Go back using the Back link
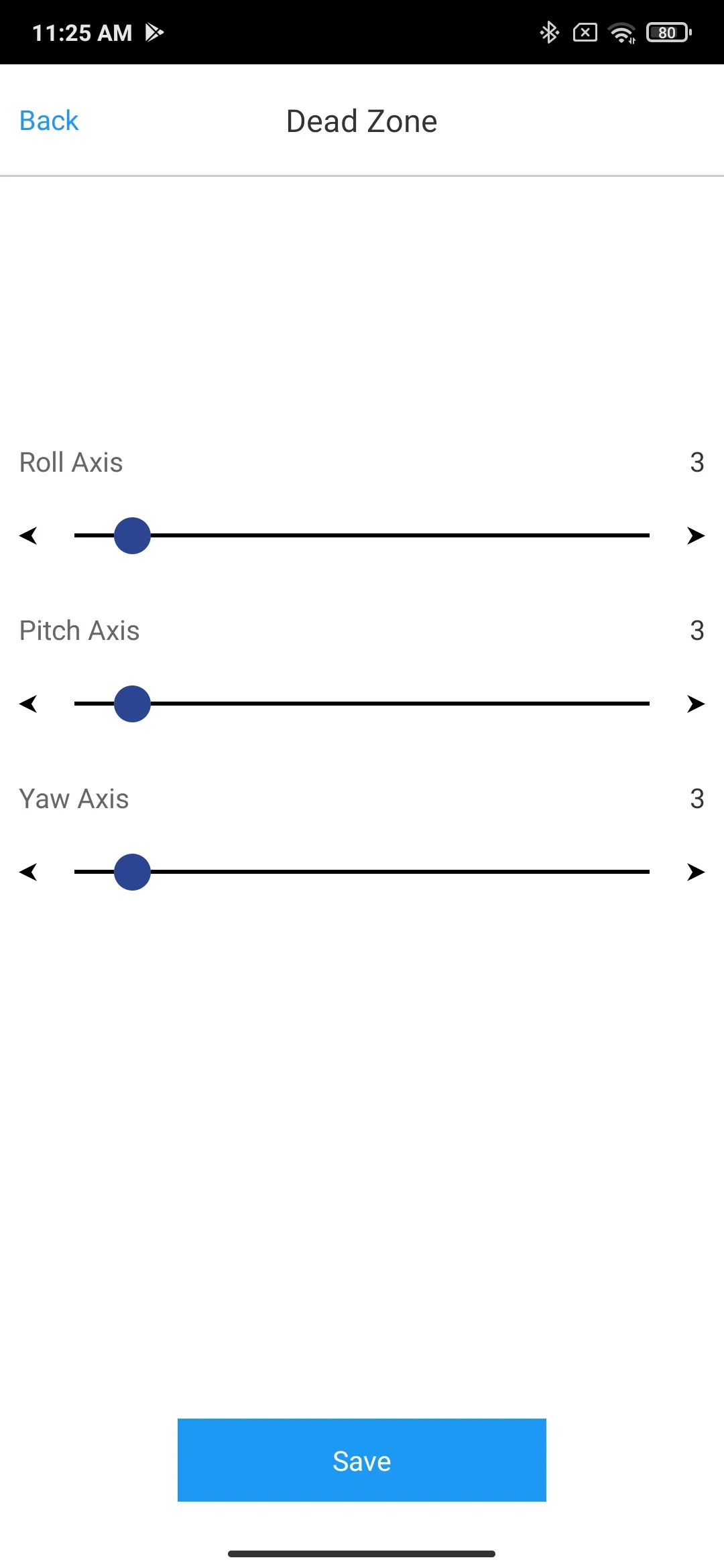 48,121
